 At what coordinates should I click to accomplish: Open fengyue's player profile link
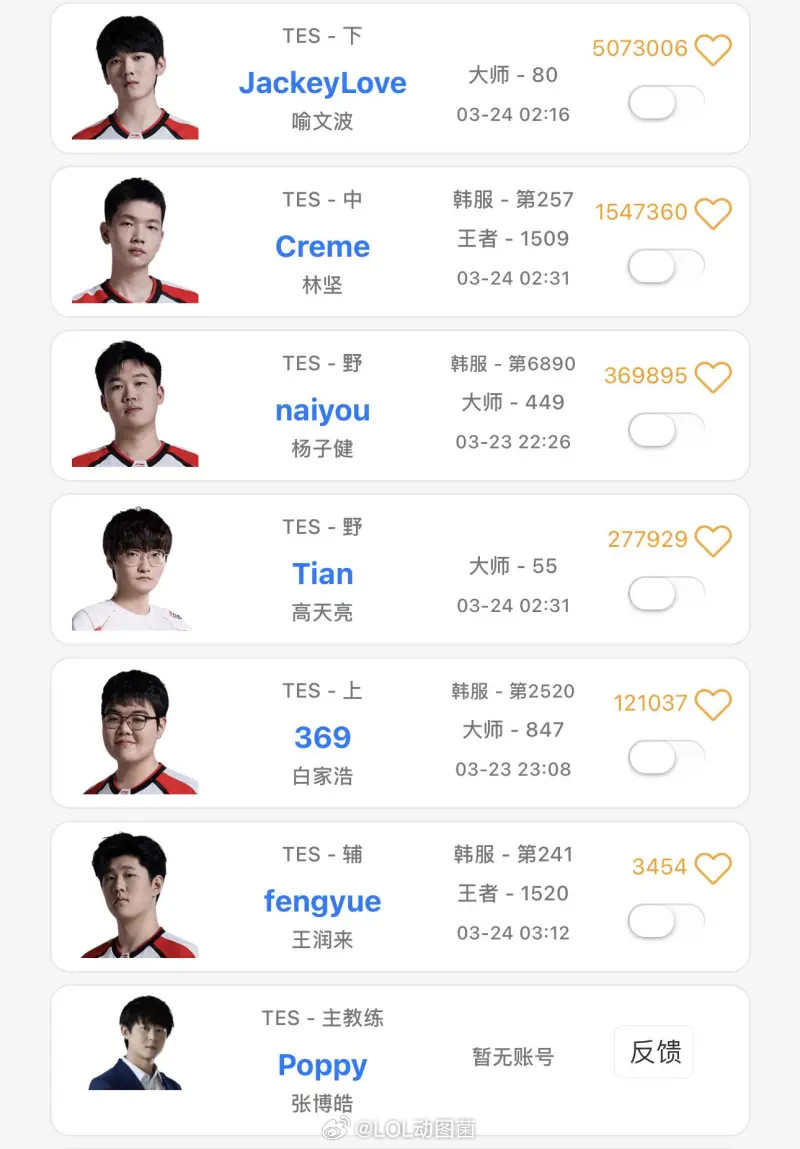(322, 901)
